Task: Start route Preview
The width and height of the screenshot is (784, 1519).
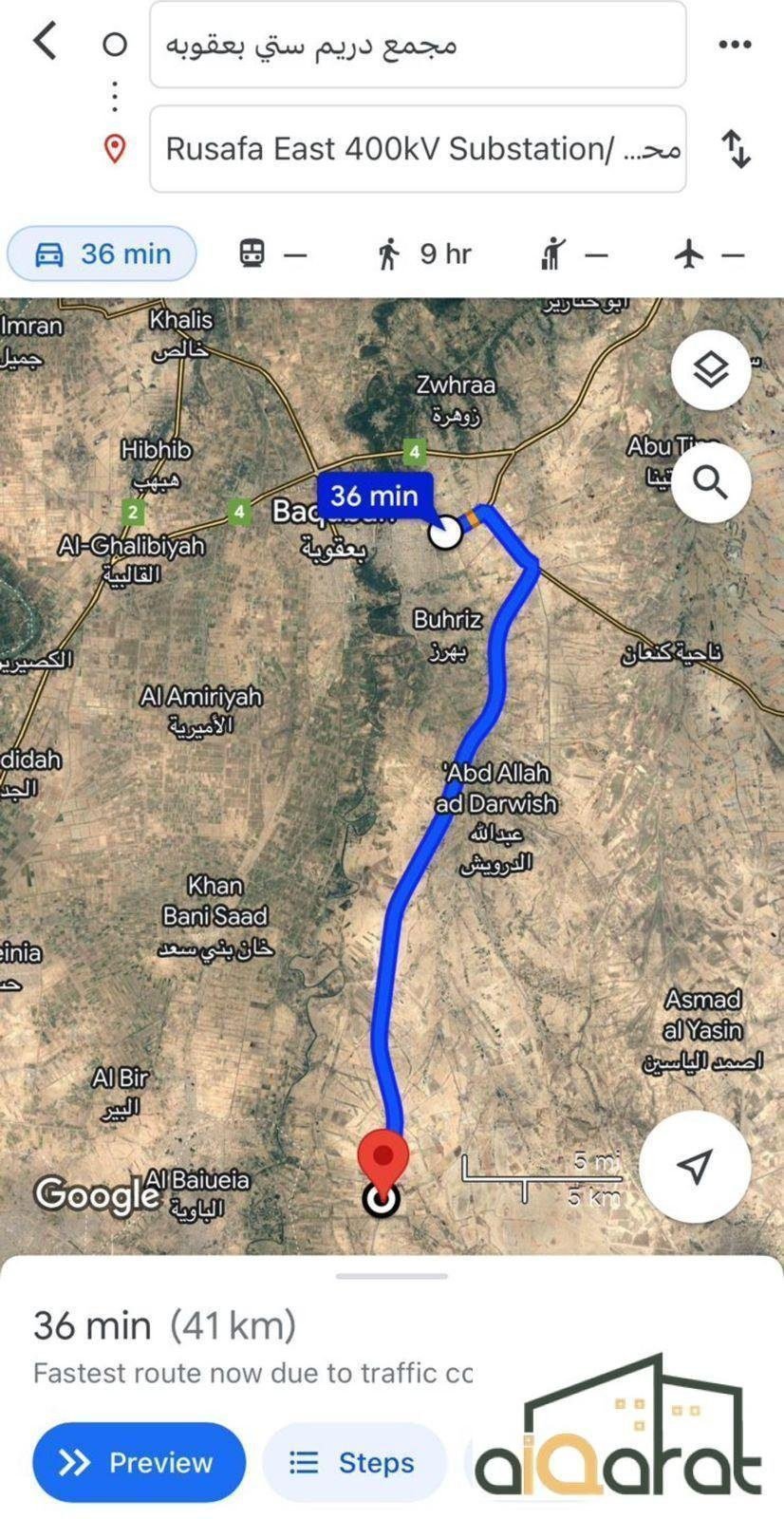Action: 139,1462
